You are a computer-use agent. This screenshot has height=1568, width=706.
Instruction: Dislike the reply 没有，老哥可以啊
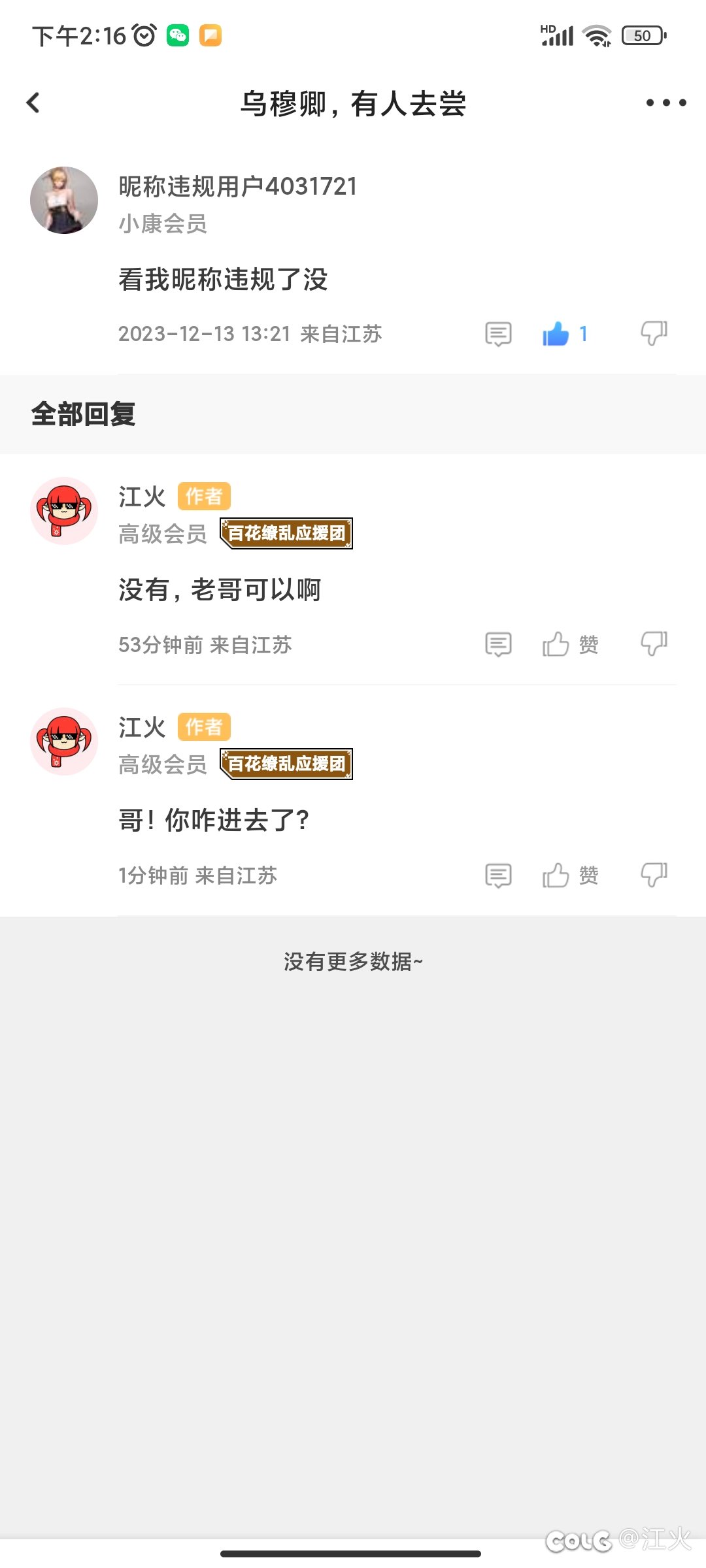point(654,644)
